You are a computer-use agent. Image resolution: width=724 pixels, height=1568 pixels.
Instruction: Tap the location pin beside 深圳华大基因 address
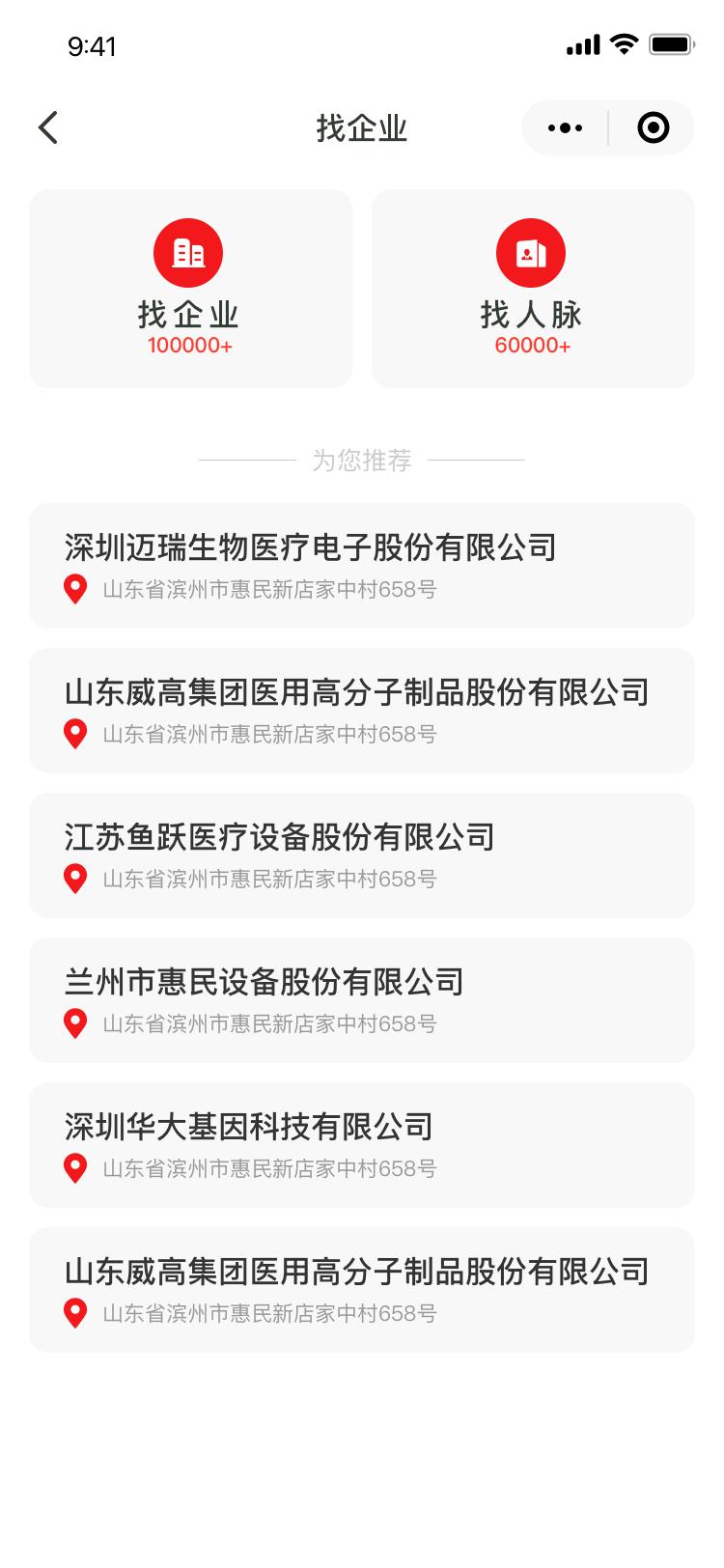point(75,1169)
